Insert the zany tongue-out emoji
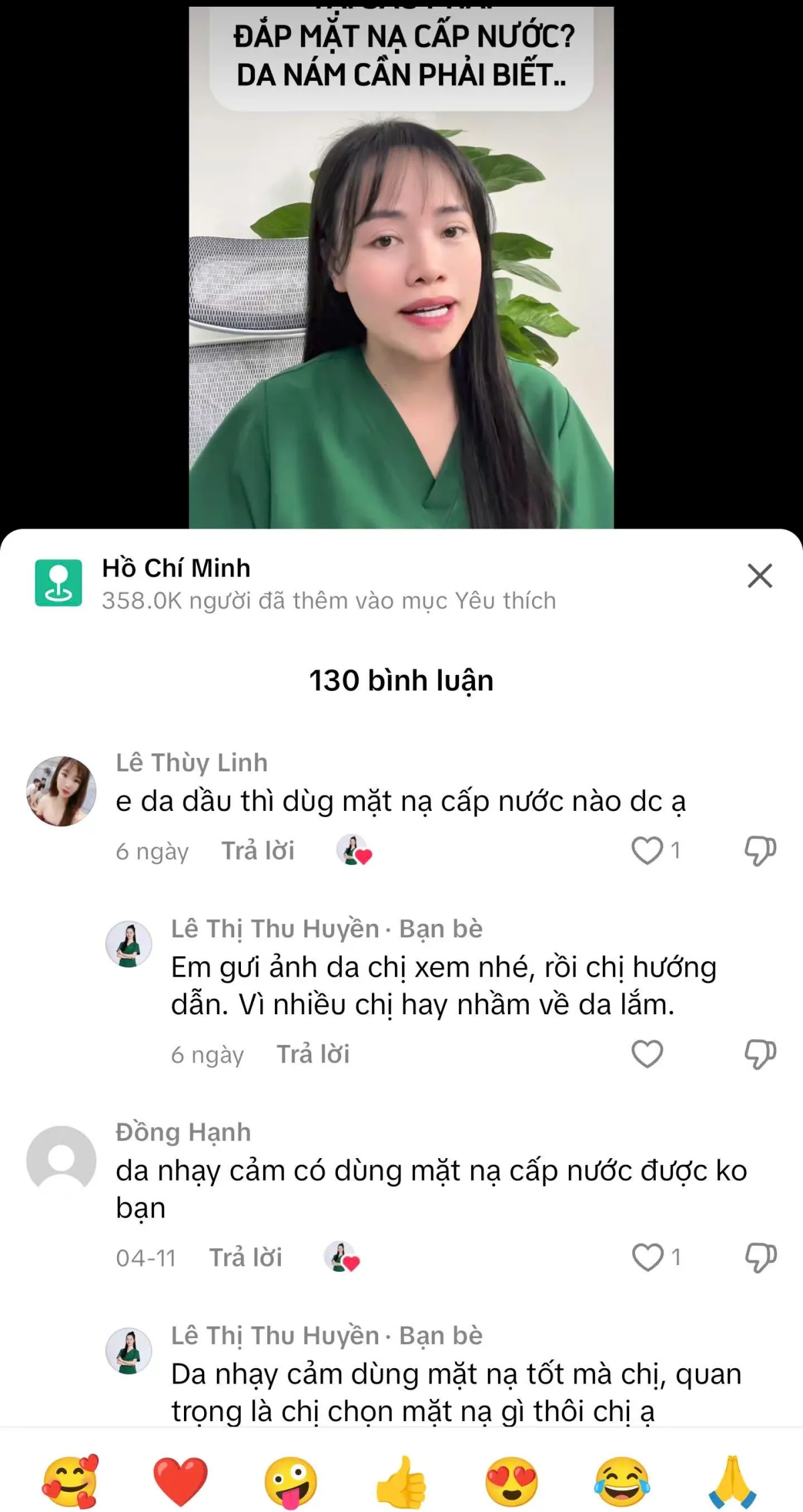This screenshot has height=1512, width=803. coord(290,1482)
